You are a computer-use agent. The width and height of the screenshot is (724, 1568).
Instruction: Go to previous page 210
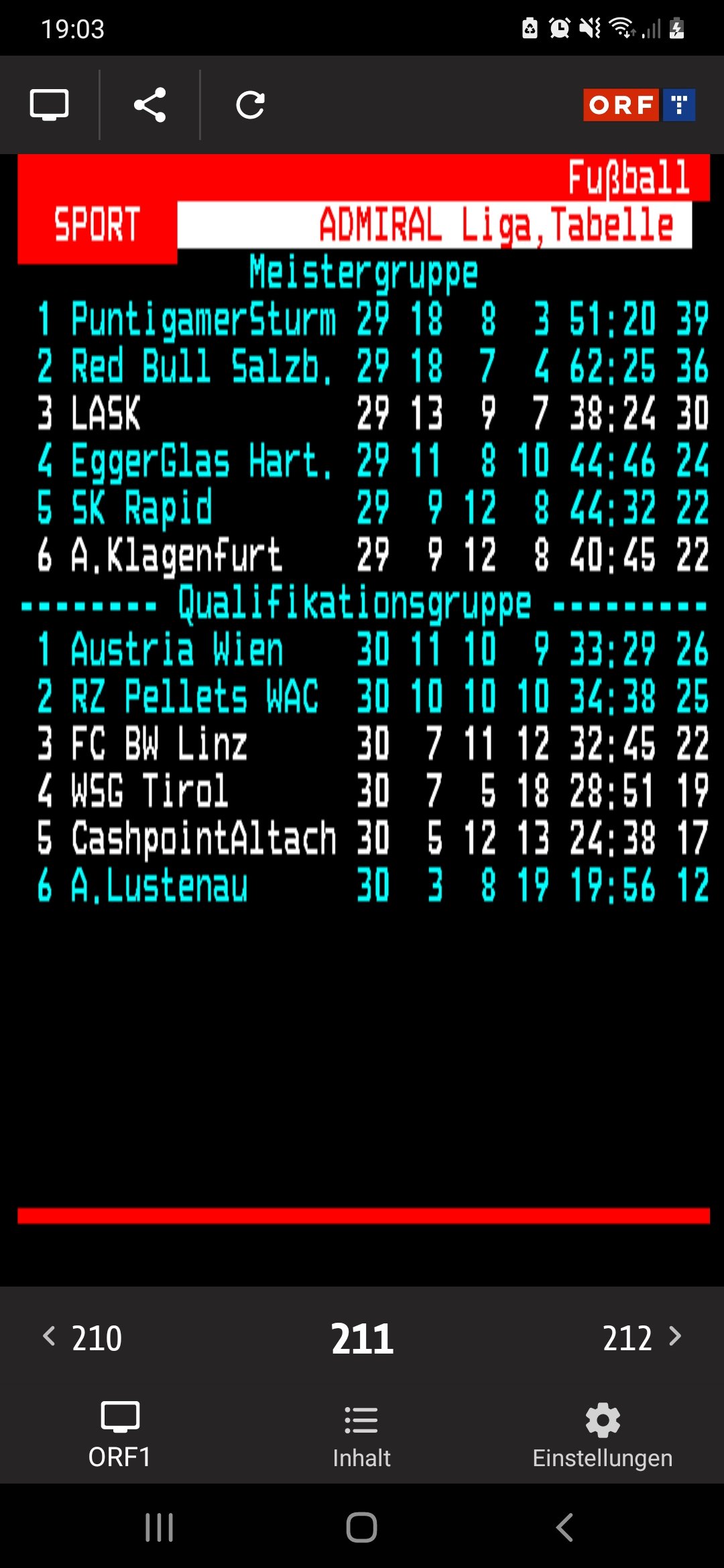(82, 1338)
